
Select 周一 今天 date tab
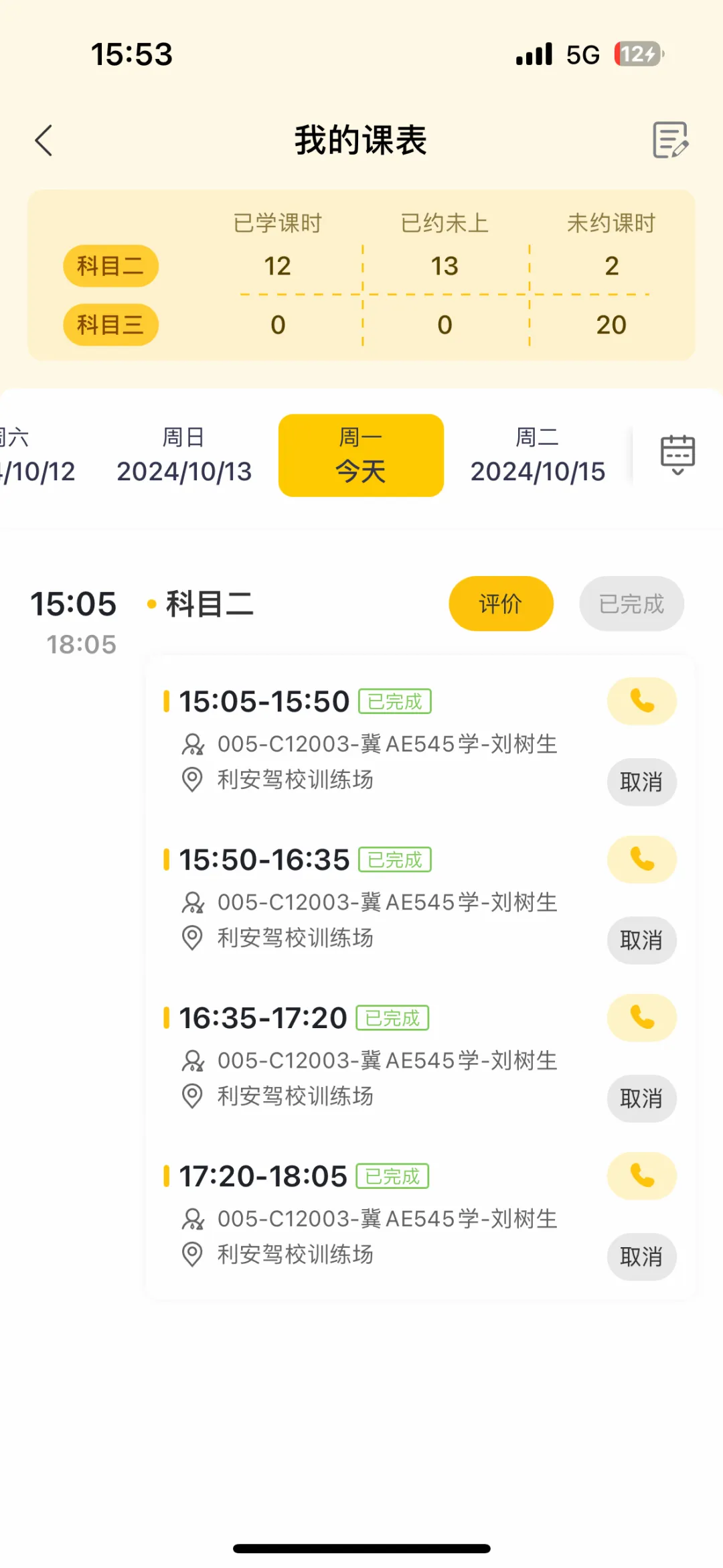tap(361, 455)
